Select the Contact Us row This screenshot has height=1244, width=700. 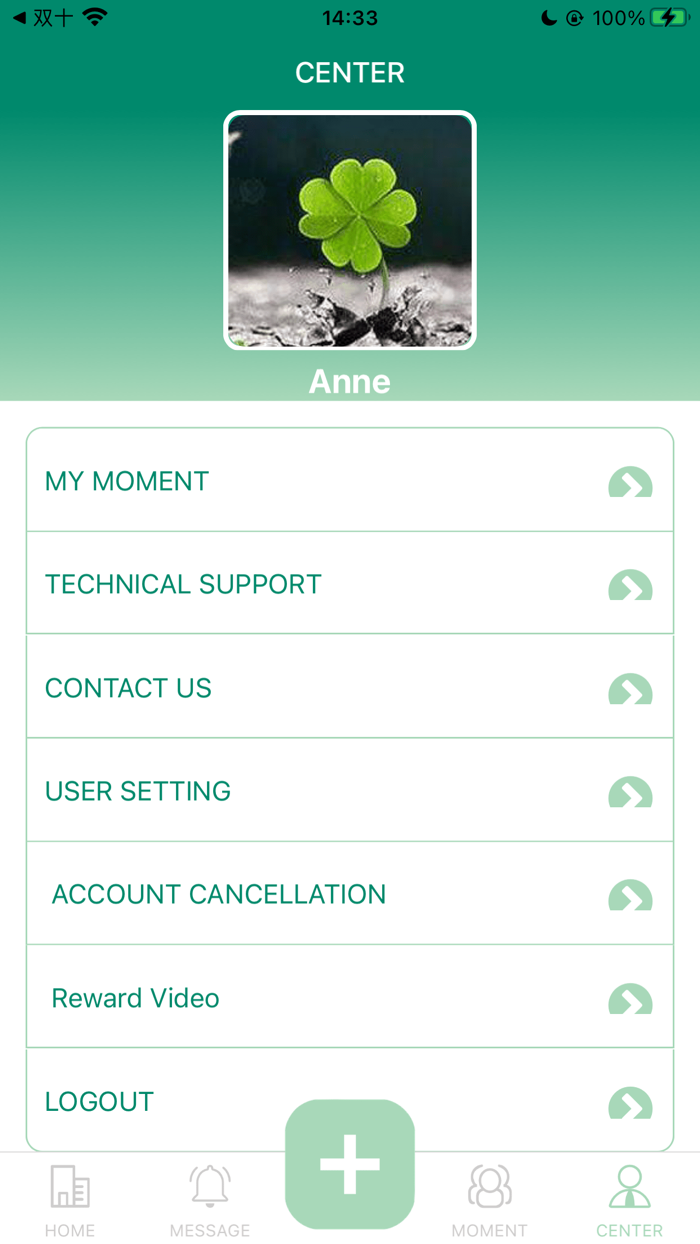point(349,688)
